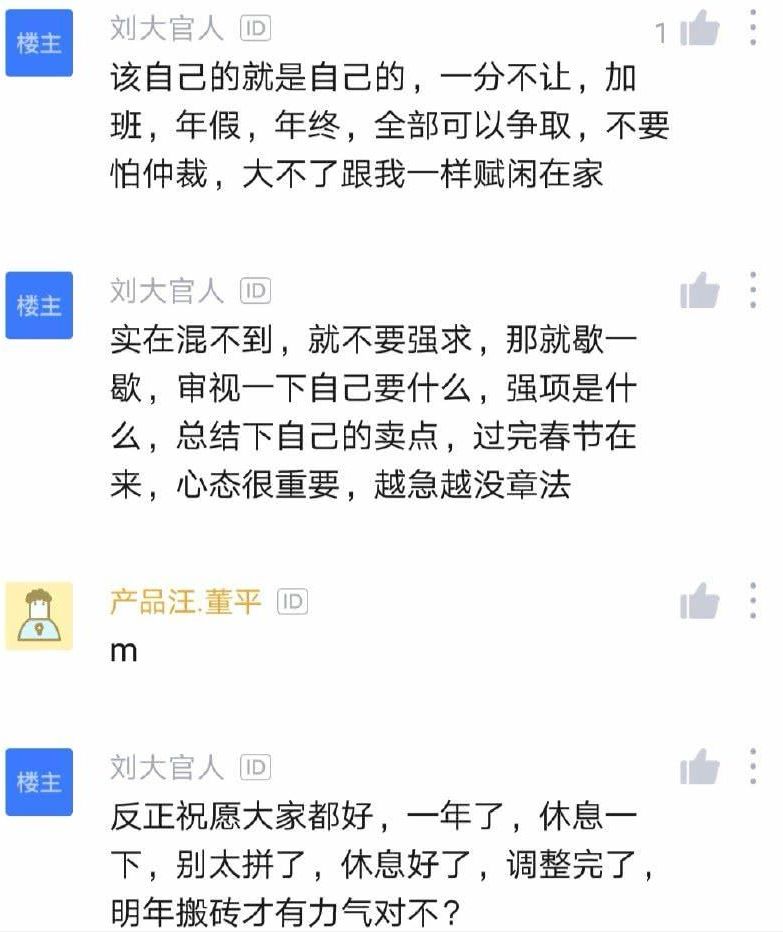Like 产品汪.董平's comment
This screenshot has width=783, height=932.
coord(699,602)
